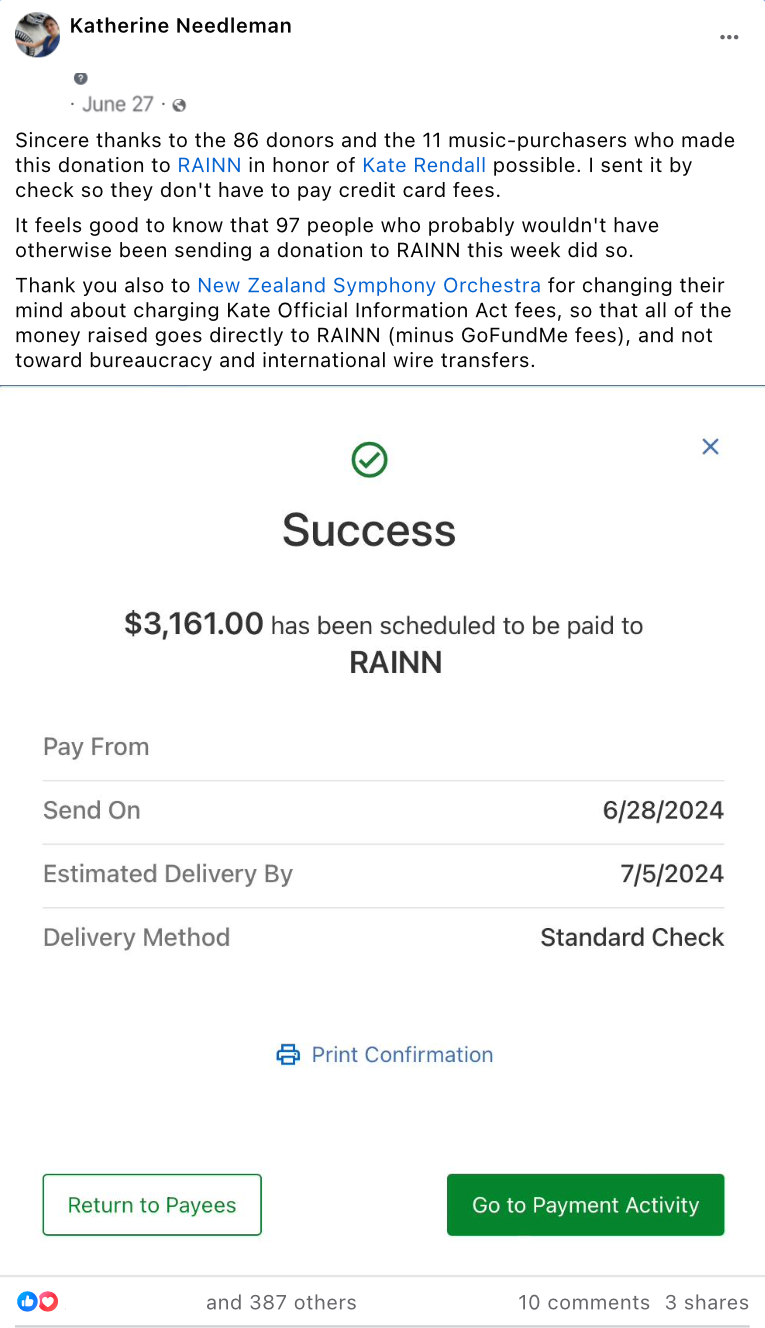Open Katherine Needleman's profile name
Screen dimensions: 765x1328
point(181,26)
